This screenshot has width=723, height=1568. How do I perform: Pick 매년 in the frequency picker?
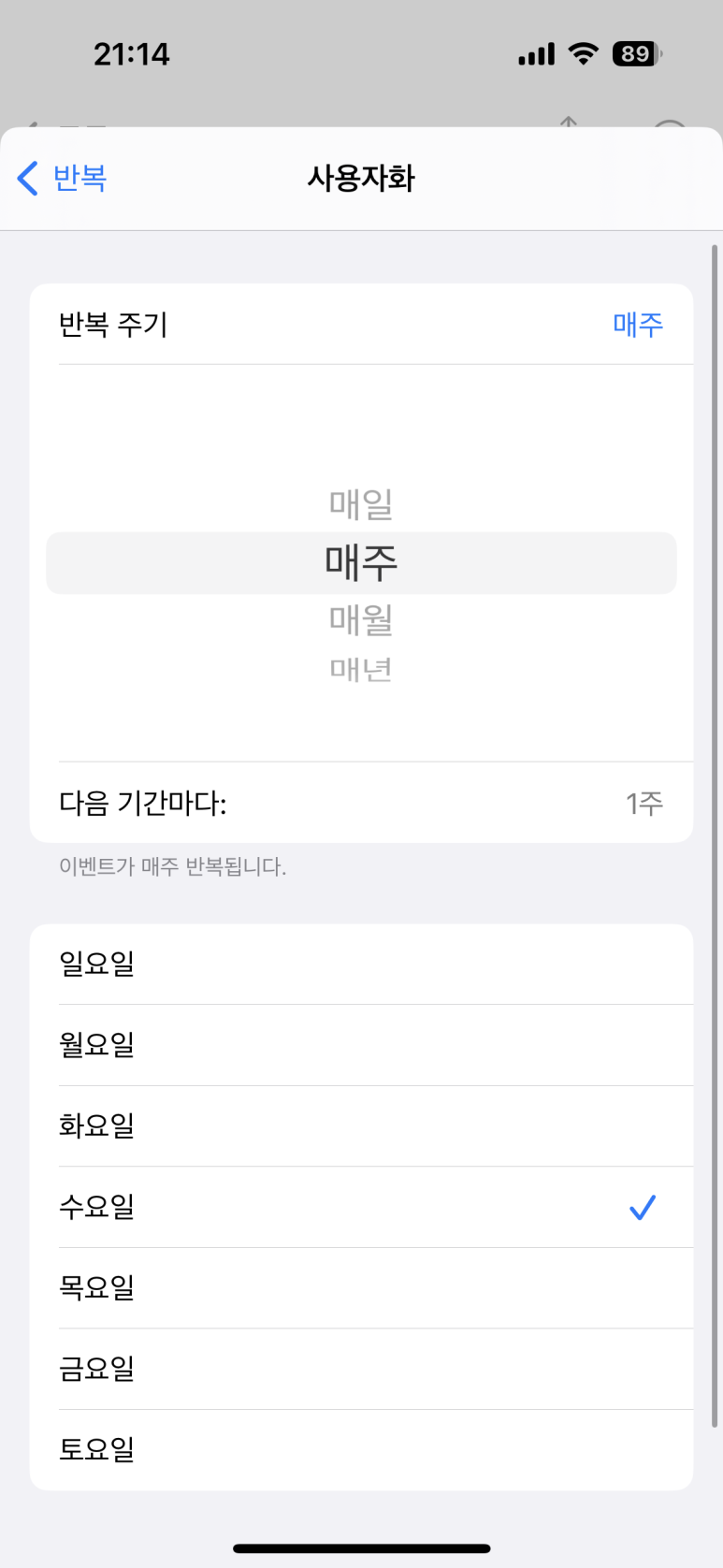click(x=361, y=670)
